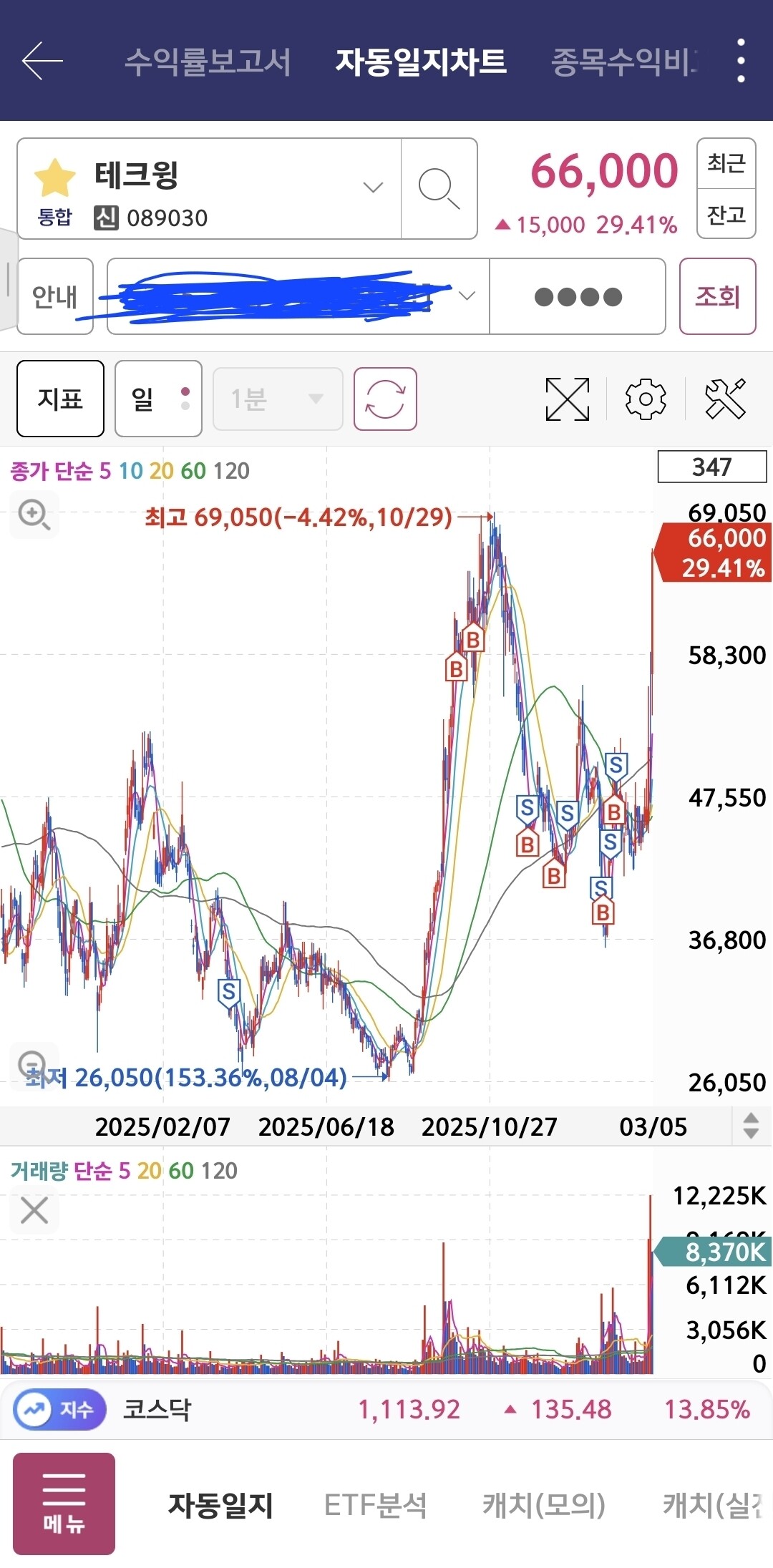Switch to the 종목수익비교 tab
Viewport: 773px width, 1568px height.
pos(623,62)
